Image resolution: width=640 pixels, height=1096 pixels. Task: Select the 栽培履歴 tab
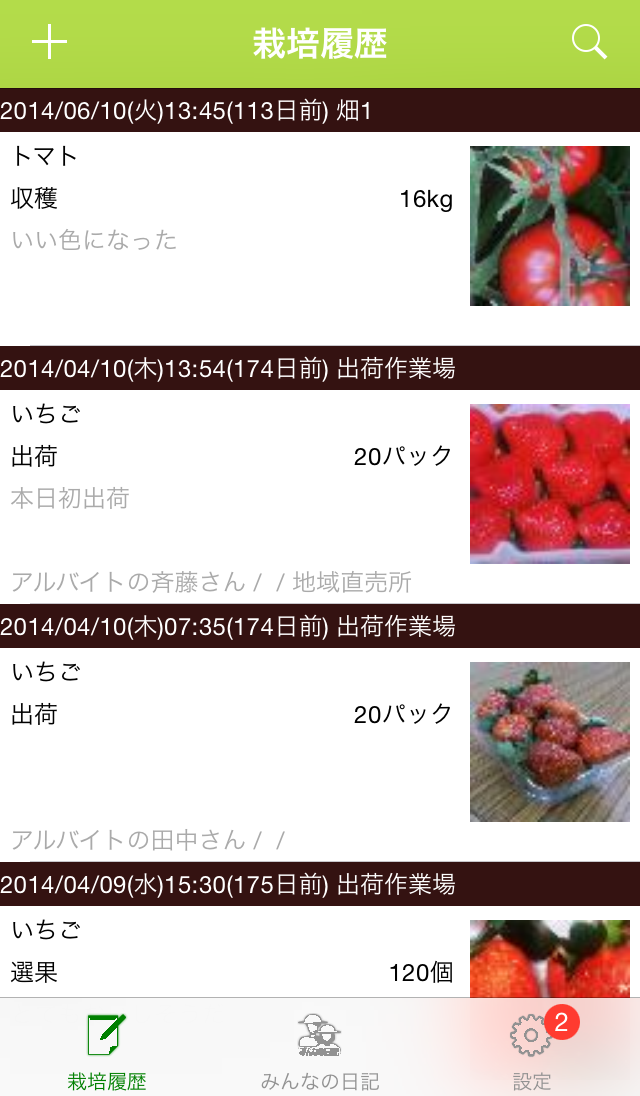(x=107, y=1050)
